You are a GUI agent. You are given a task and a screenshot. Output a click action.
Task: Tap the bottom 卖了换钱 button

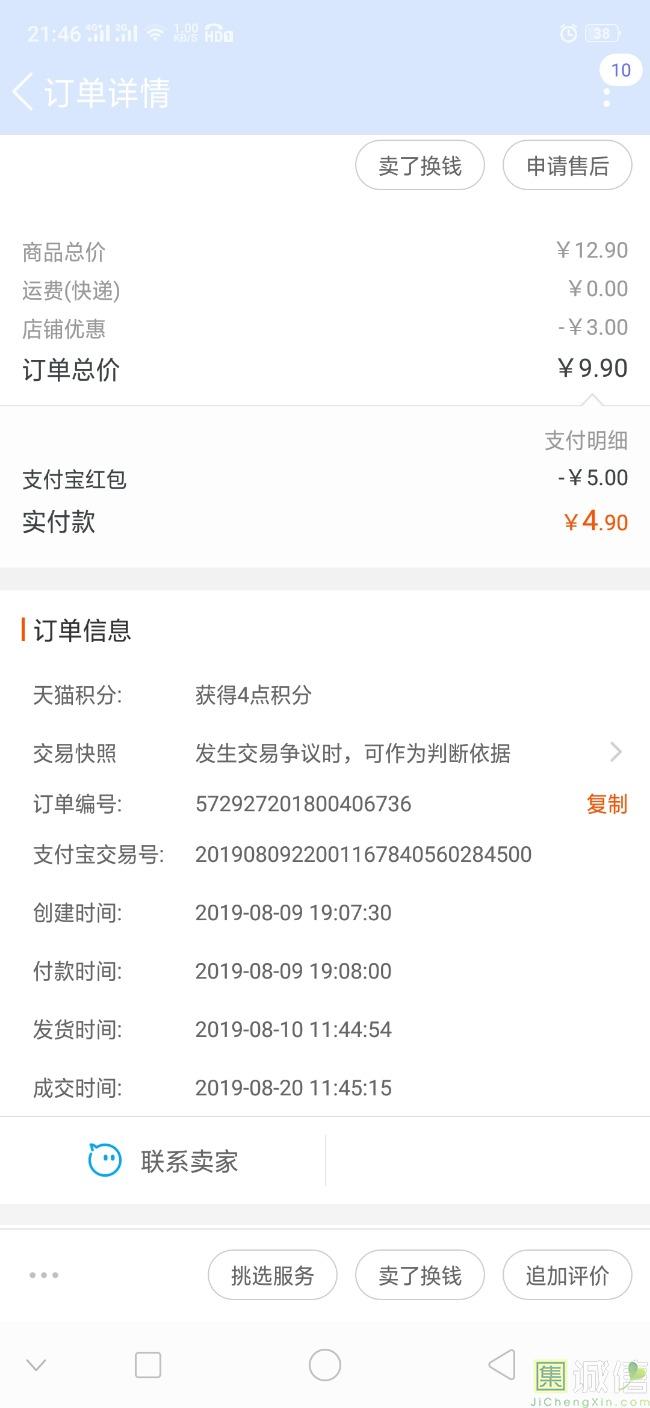(x=420, y=1275)
